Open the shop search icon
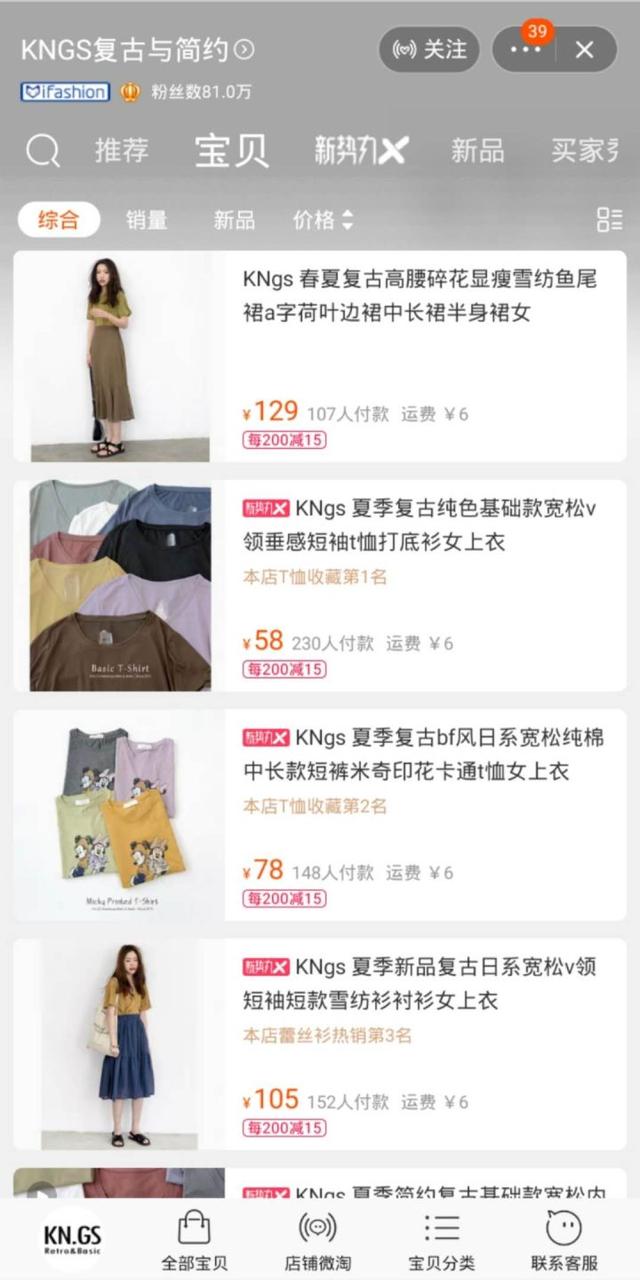The height and width of the screenshot is (1280, 640). click(x=43, y=151)
